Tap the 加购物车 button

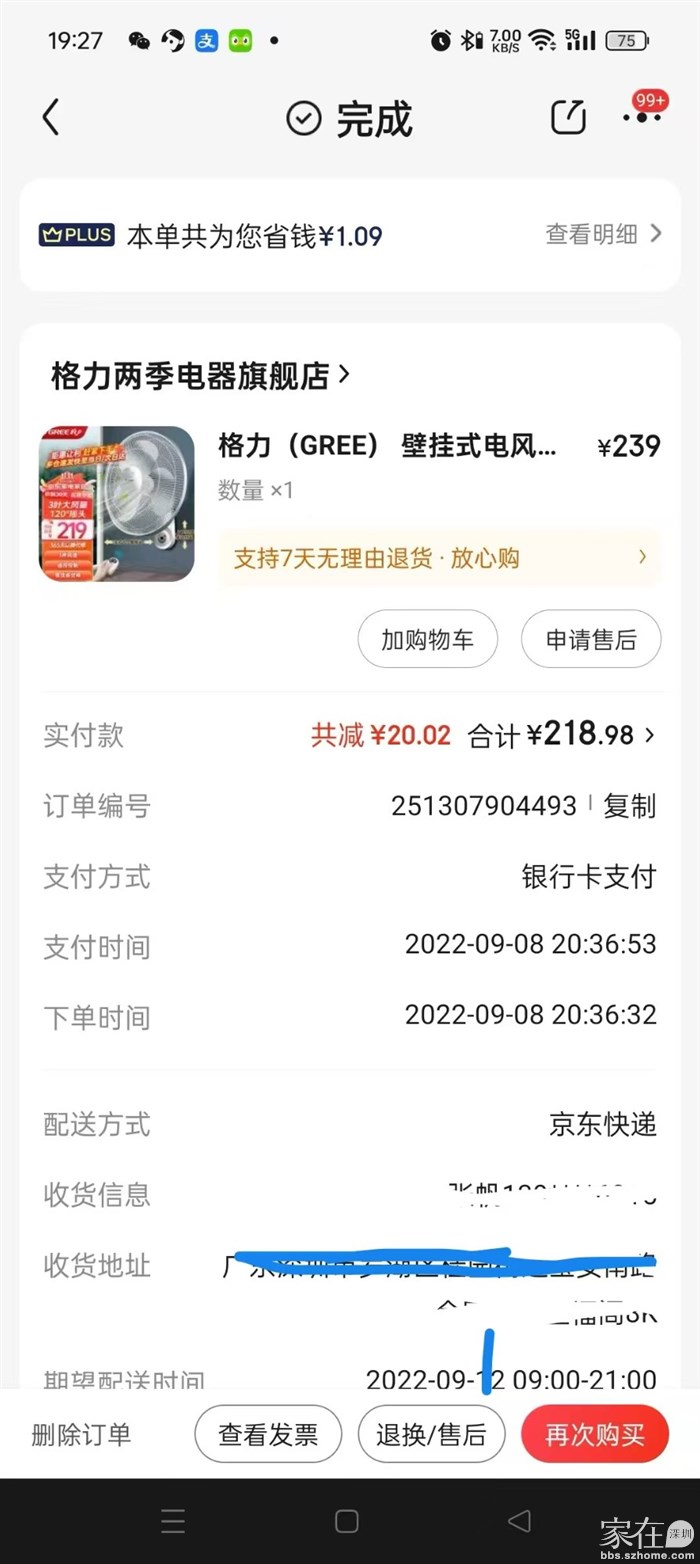(x=427, y=639)
